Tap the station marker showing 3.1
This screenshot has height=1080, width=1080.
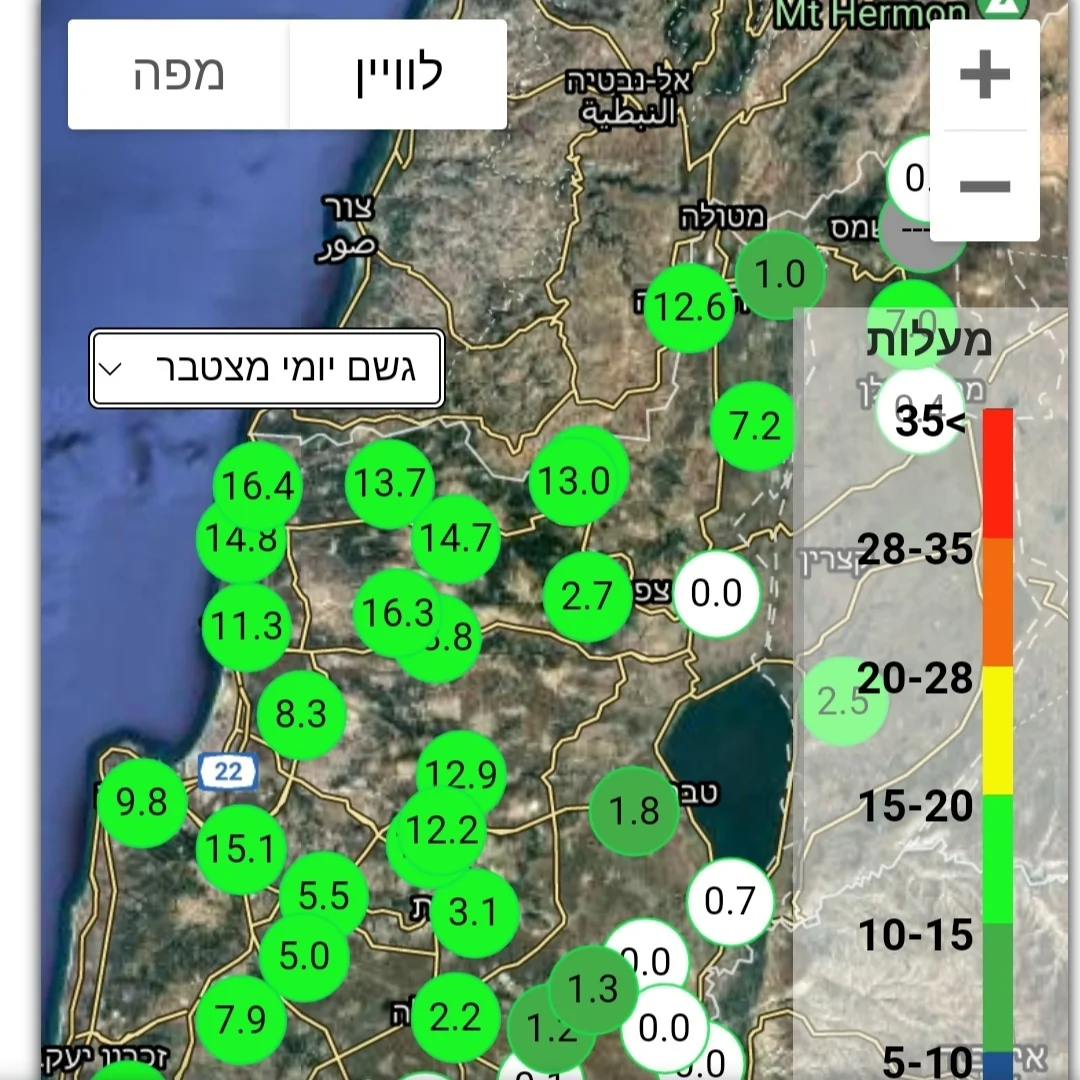point(474,912)
